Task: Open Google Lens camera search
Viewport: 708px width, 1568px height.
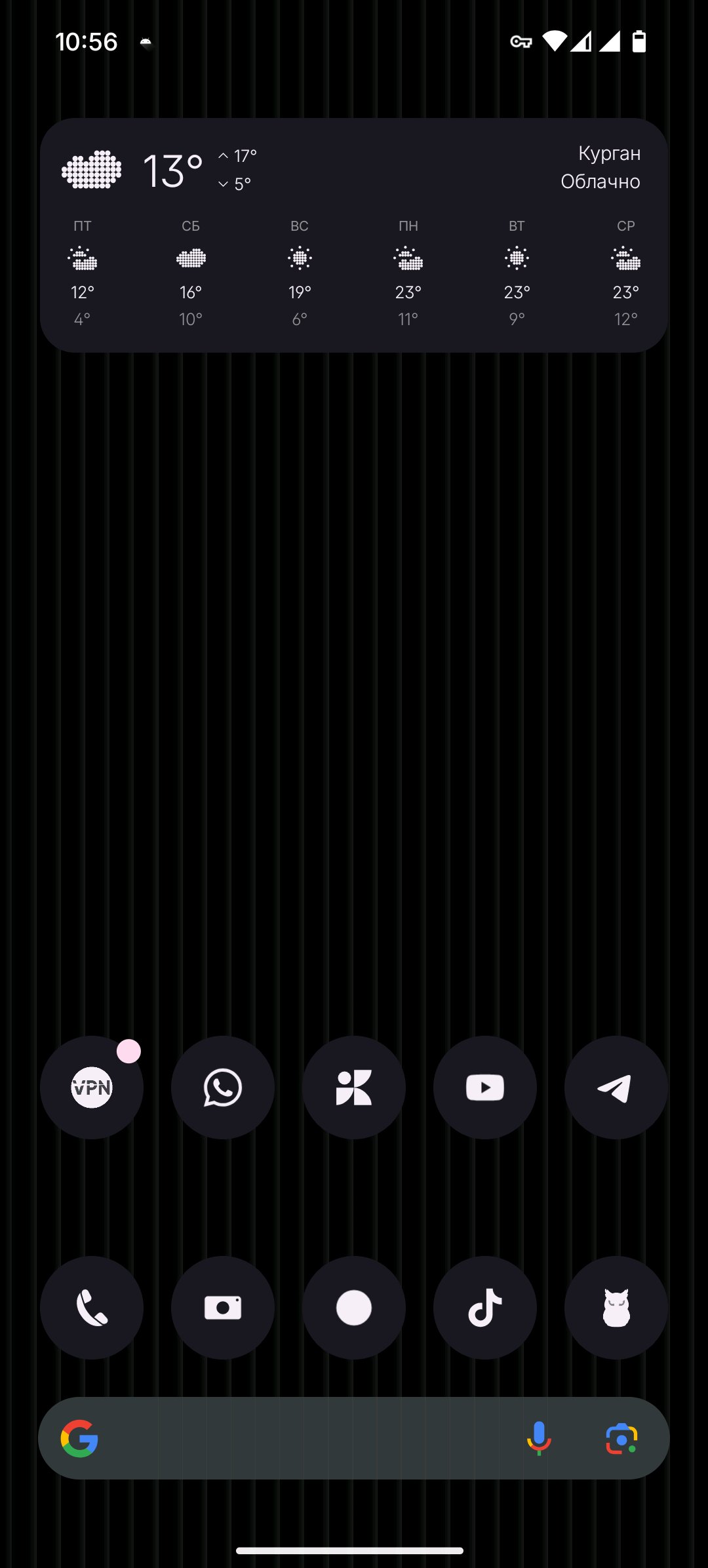Action: click(x=621, y=1438)
